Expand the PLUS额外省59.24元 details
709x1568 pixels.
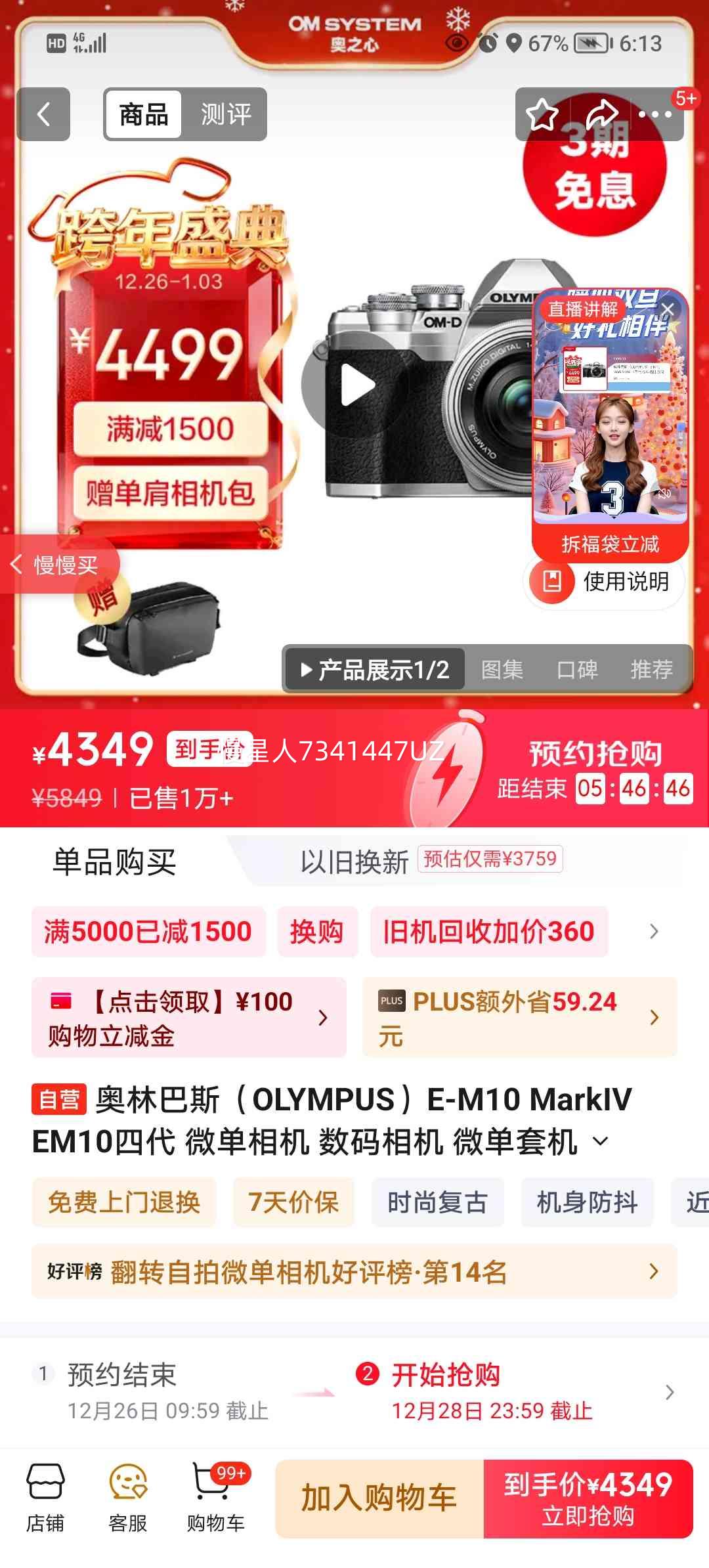[518, 1016]
